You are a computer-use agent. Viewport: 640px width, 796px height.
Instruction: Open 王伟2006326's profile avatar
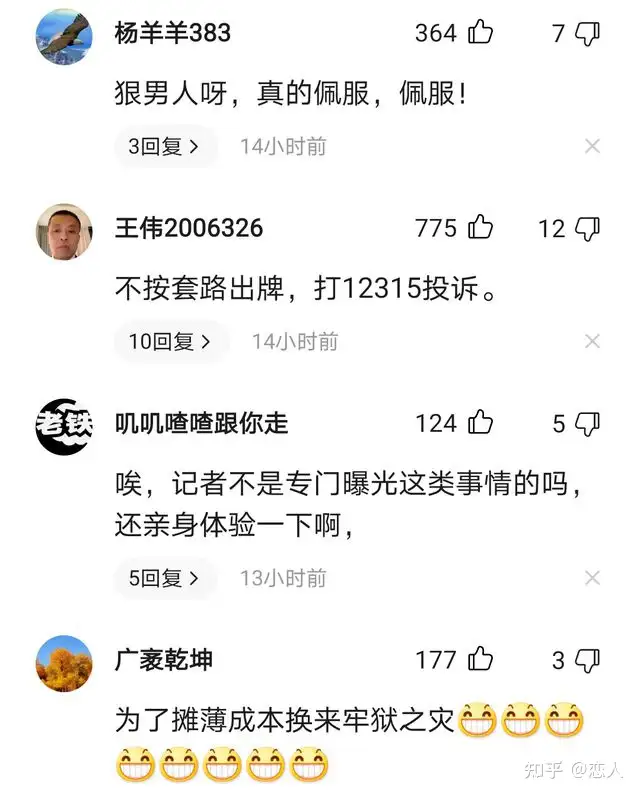pos(64,232)
